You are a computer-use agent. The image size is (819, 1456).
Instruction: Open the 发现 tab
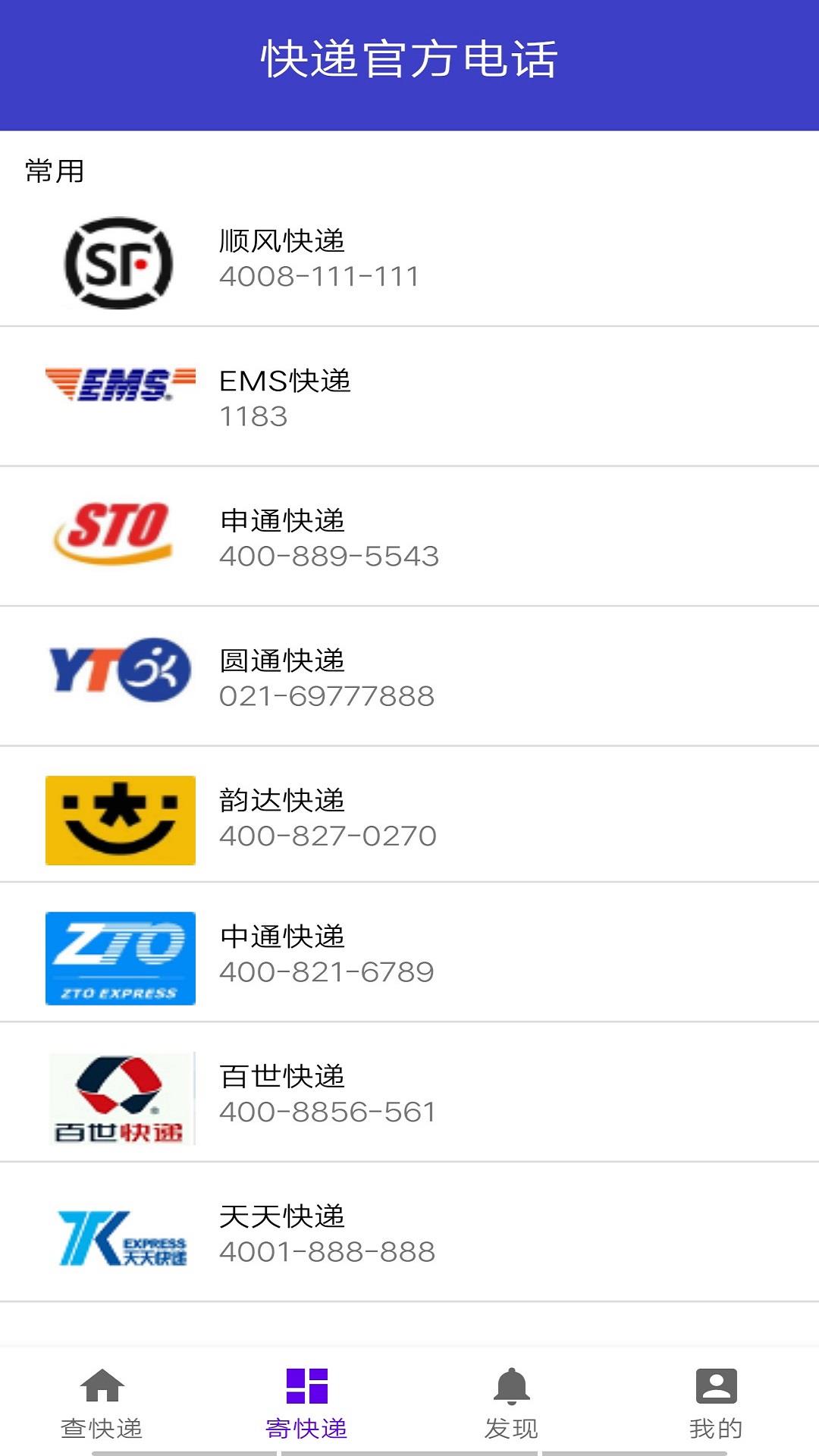[x=512, y=1403]
